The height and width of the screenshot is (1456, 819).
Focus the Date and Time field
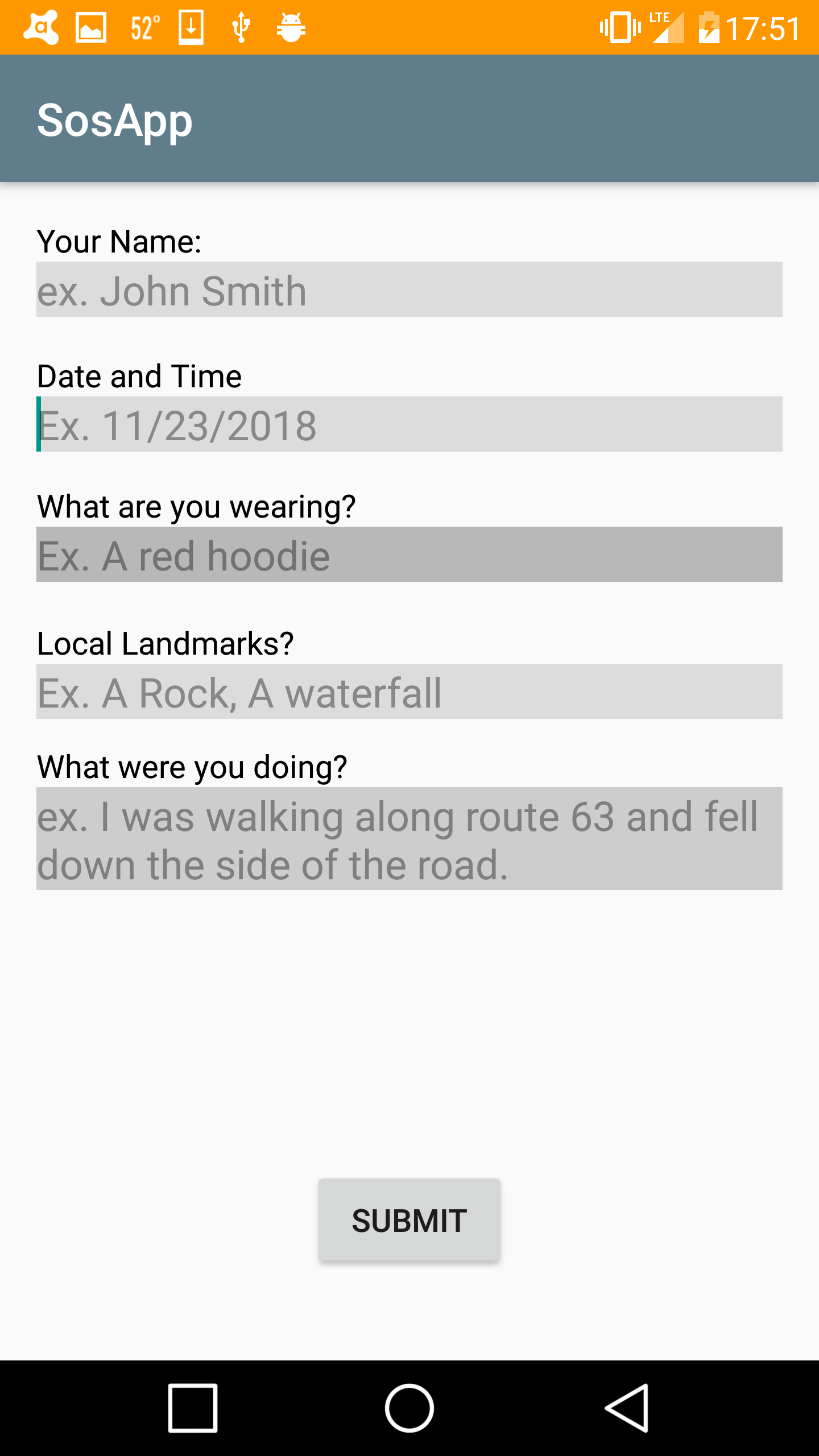click(x=409, y=424)
